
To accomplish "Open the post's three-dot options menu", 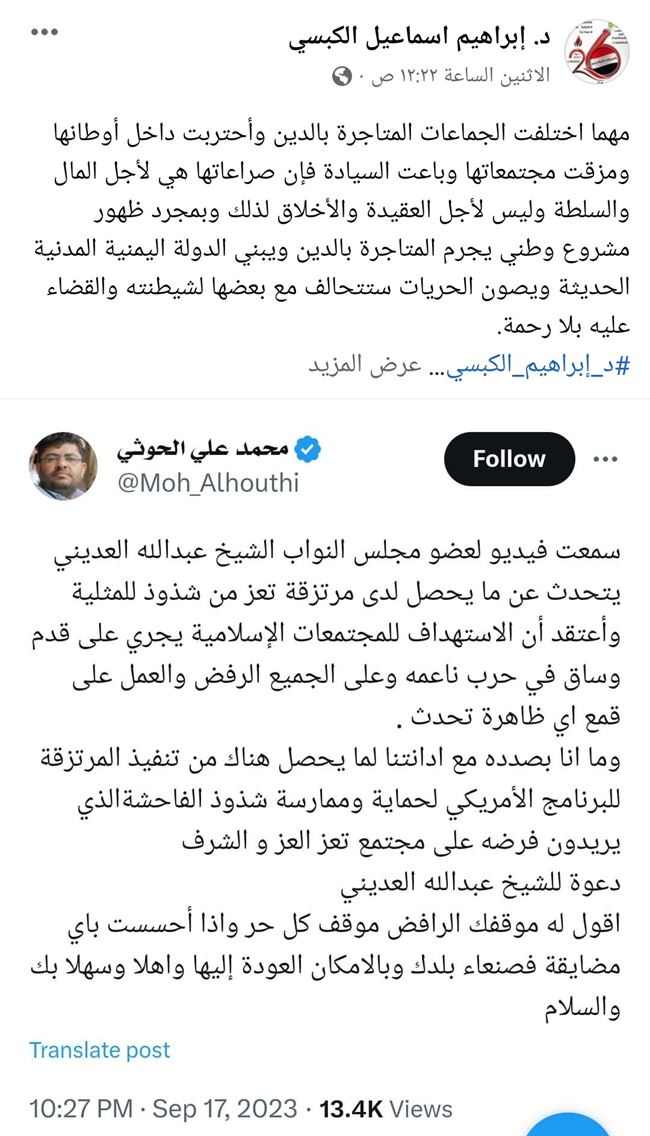I will pyautogui.click(x=44, y=33).
